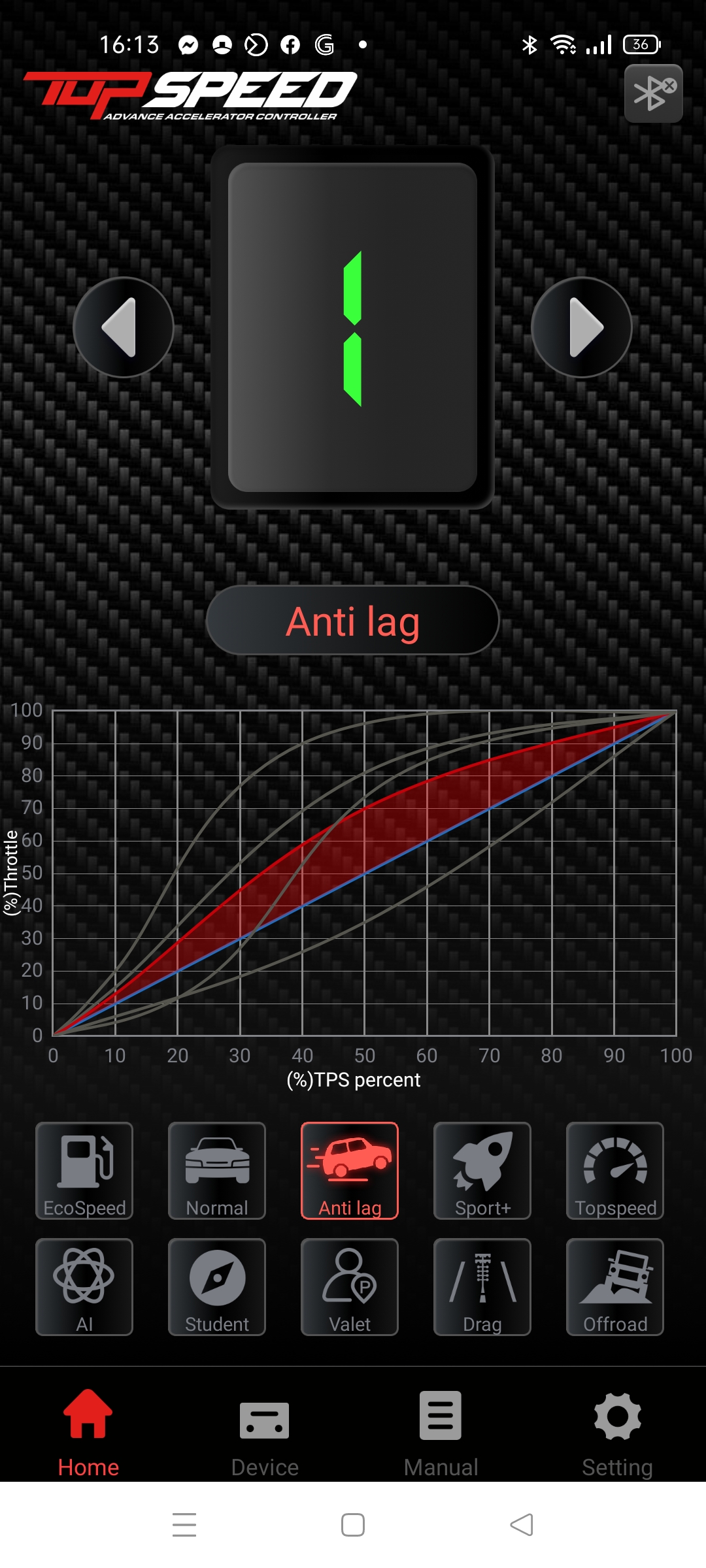This screenshot has height=1568, width=706.
Task: Open recent apps from navigation bar
Action: pos(184,1525)
